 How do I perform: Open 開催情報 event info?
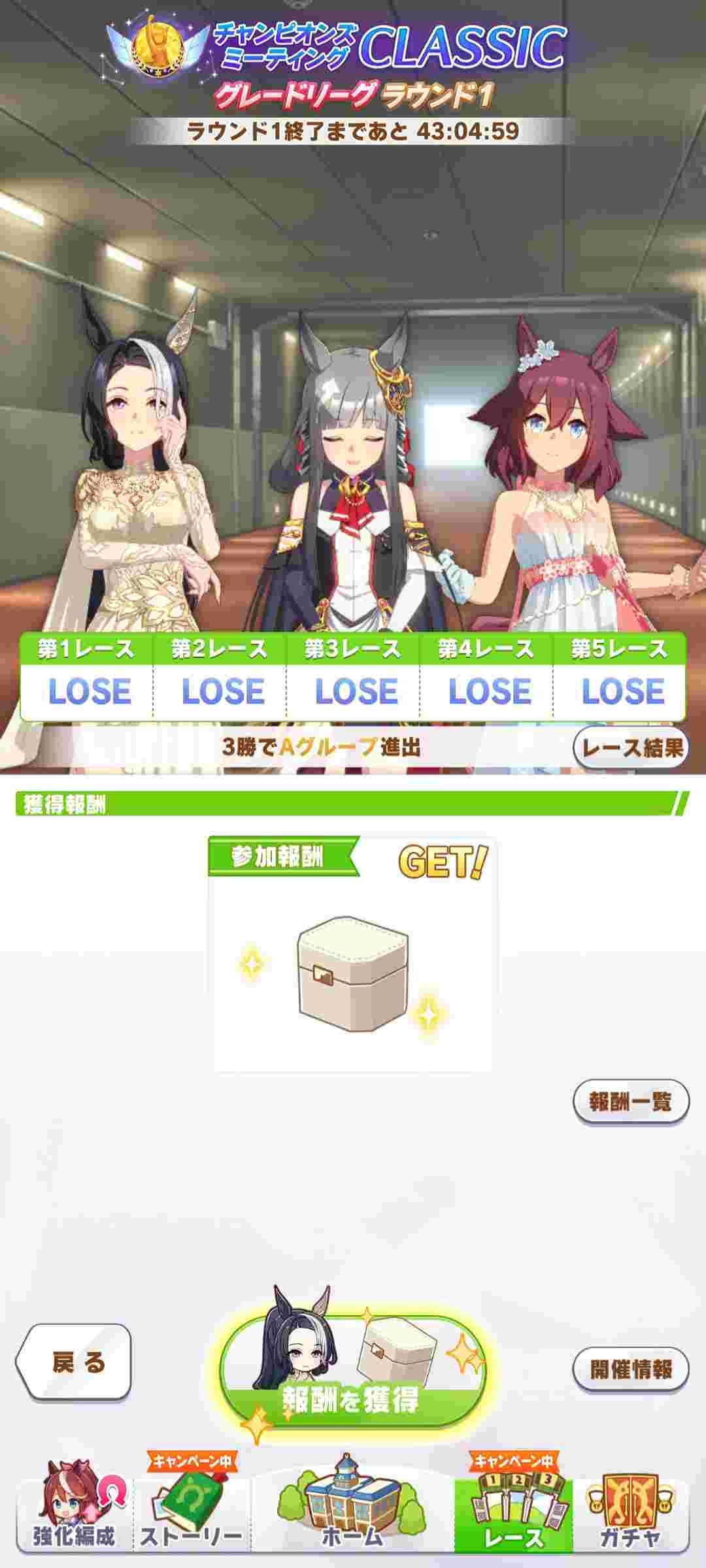(630, 1369)
